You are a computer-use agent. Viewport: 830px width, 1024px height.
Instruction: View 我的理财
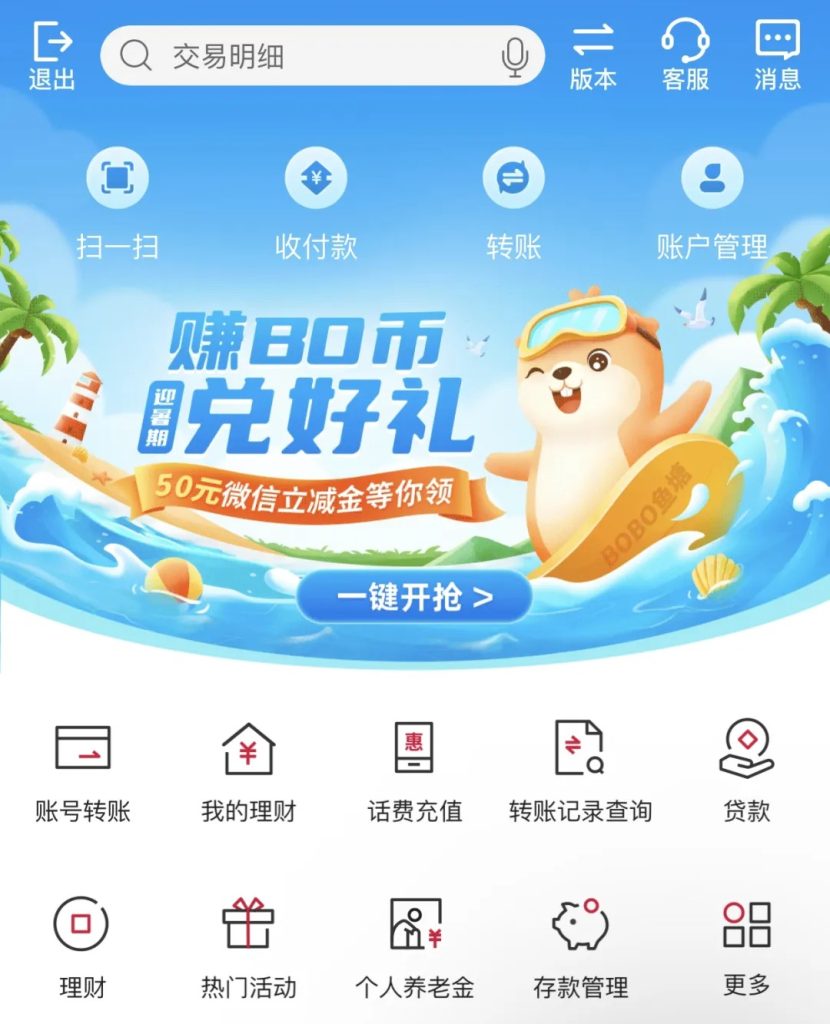(x=248, y=769)
